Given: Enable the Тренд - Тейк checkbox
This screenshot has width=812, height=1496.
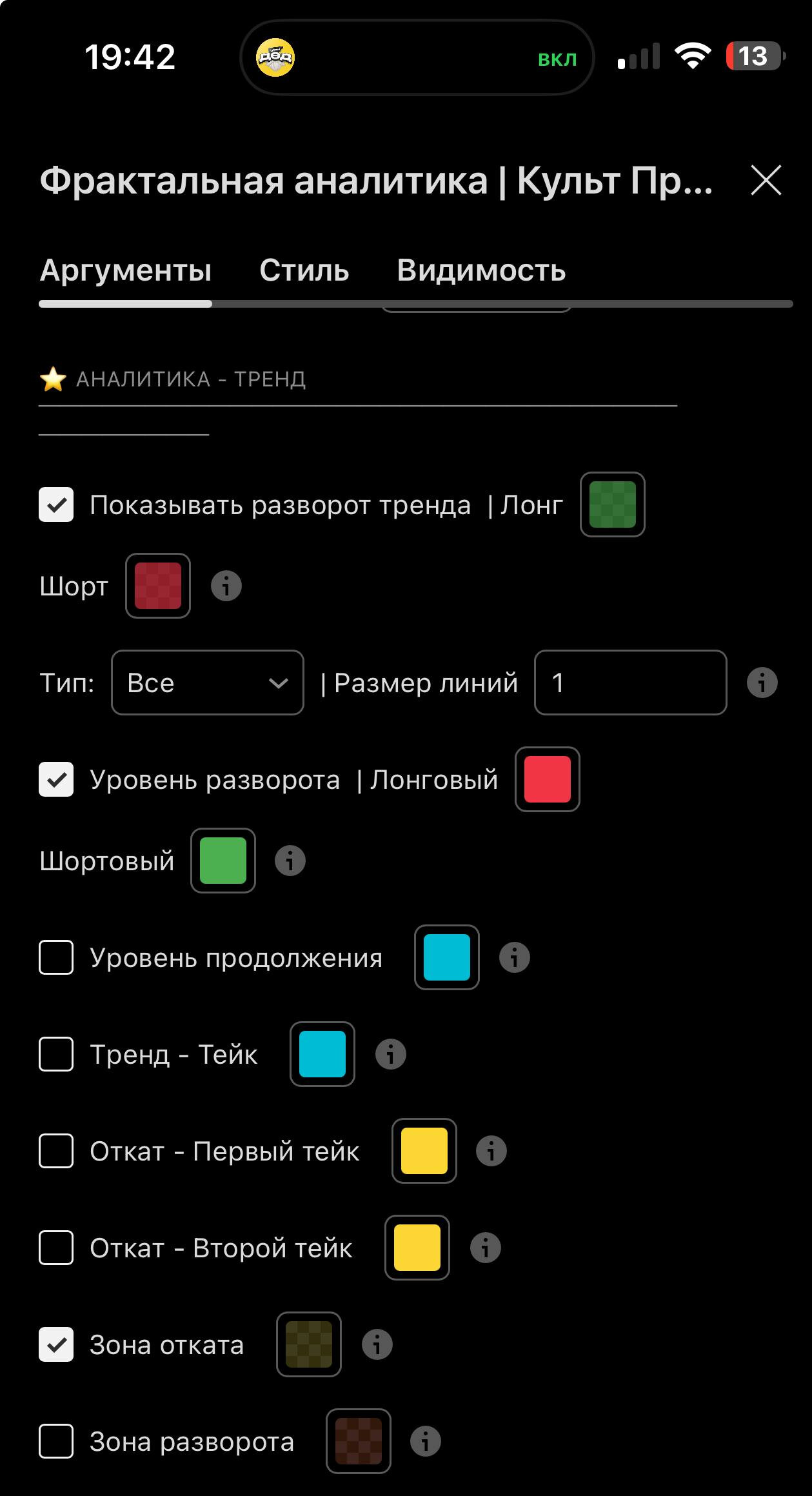Looking at the screenshot, I should (56, 1054).
